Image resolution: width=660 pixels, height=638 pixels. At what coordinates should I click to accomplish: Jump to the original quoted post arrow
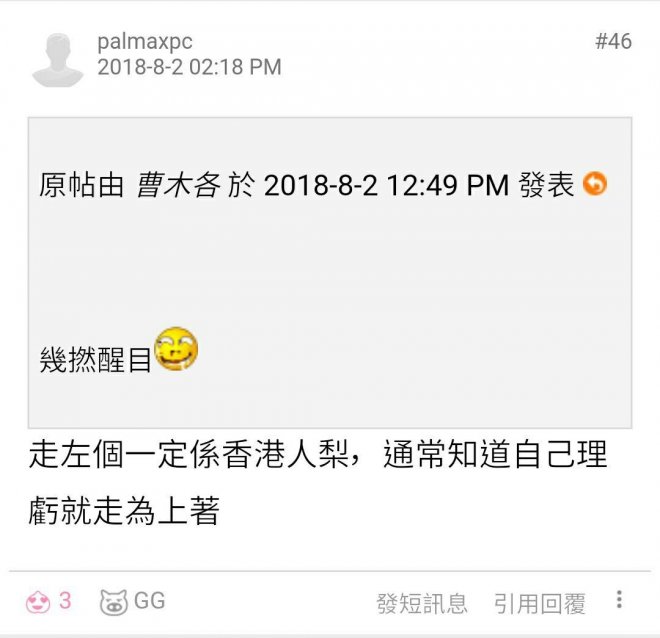594,185
